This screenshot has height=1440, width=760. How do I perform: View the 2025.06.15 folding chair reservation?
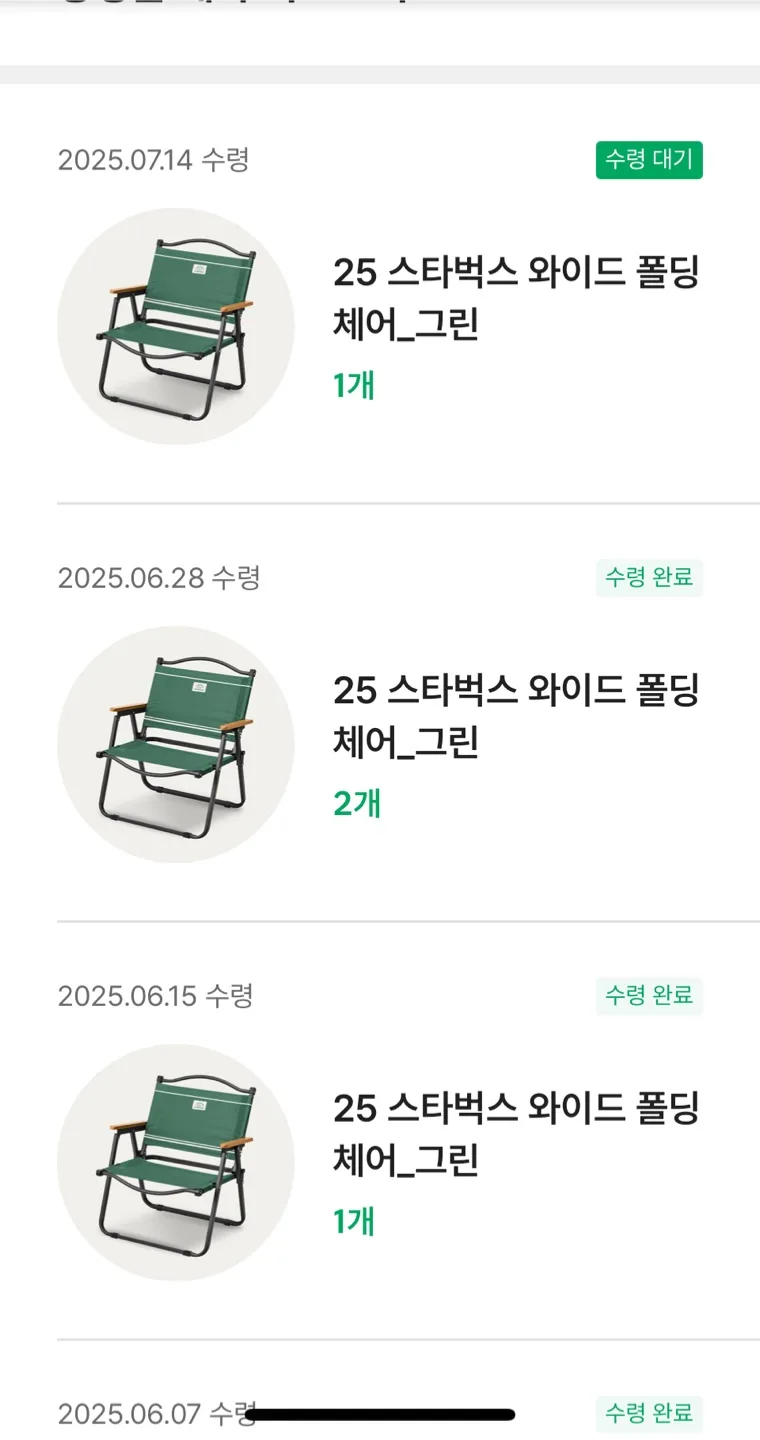515,1134
